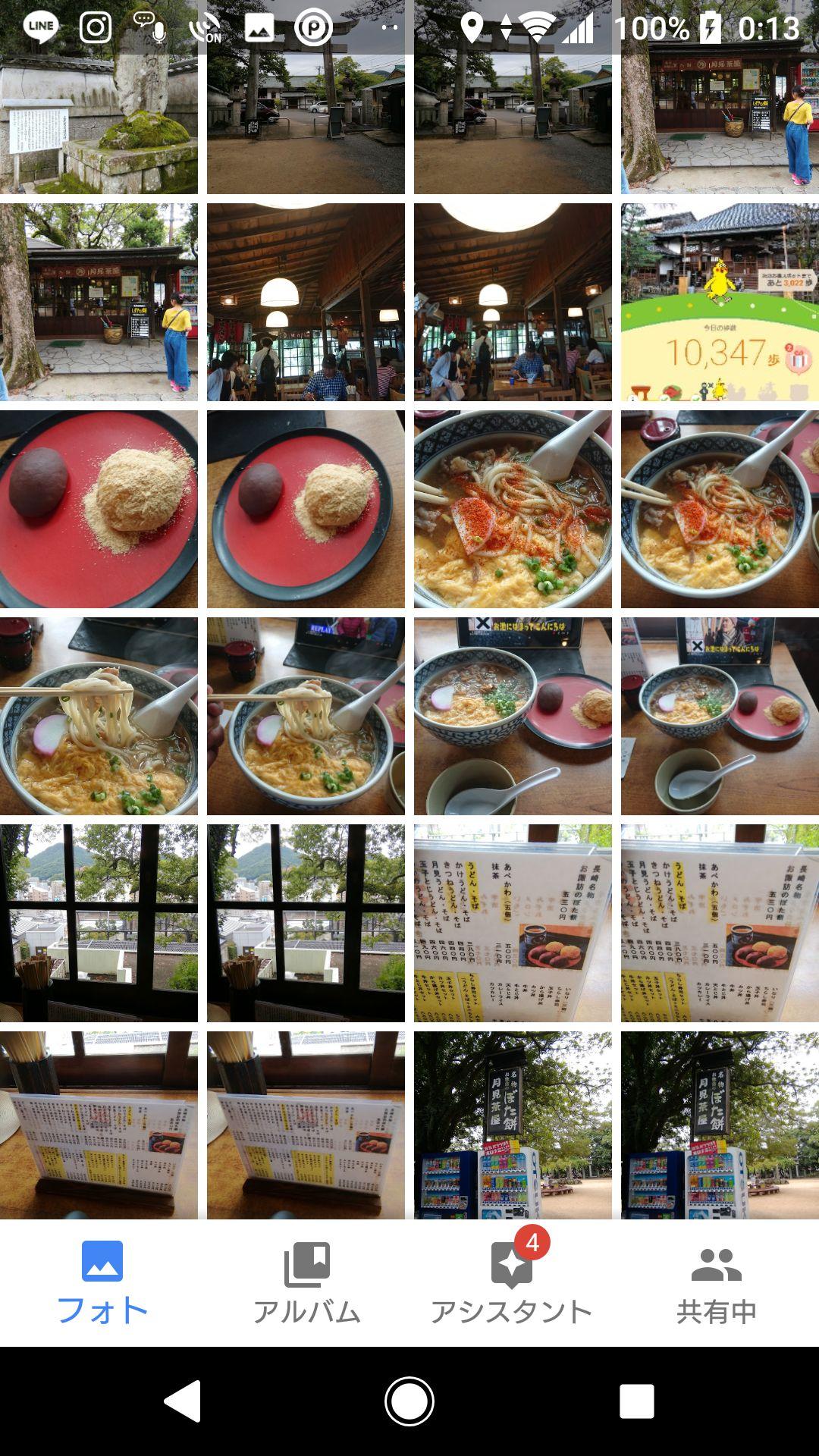Screen dimensions: 819x1456
Task: Open the アルバム tab
Action: 306,1283
